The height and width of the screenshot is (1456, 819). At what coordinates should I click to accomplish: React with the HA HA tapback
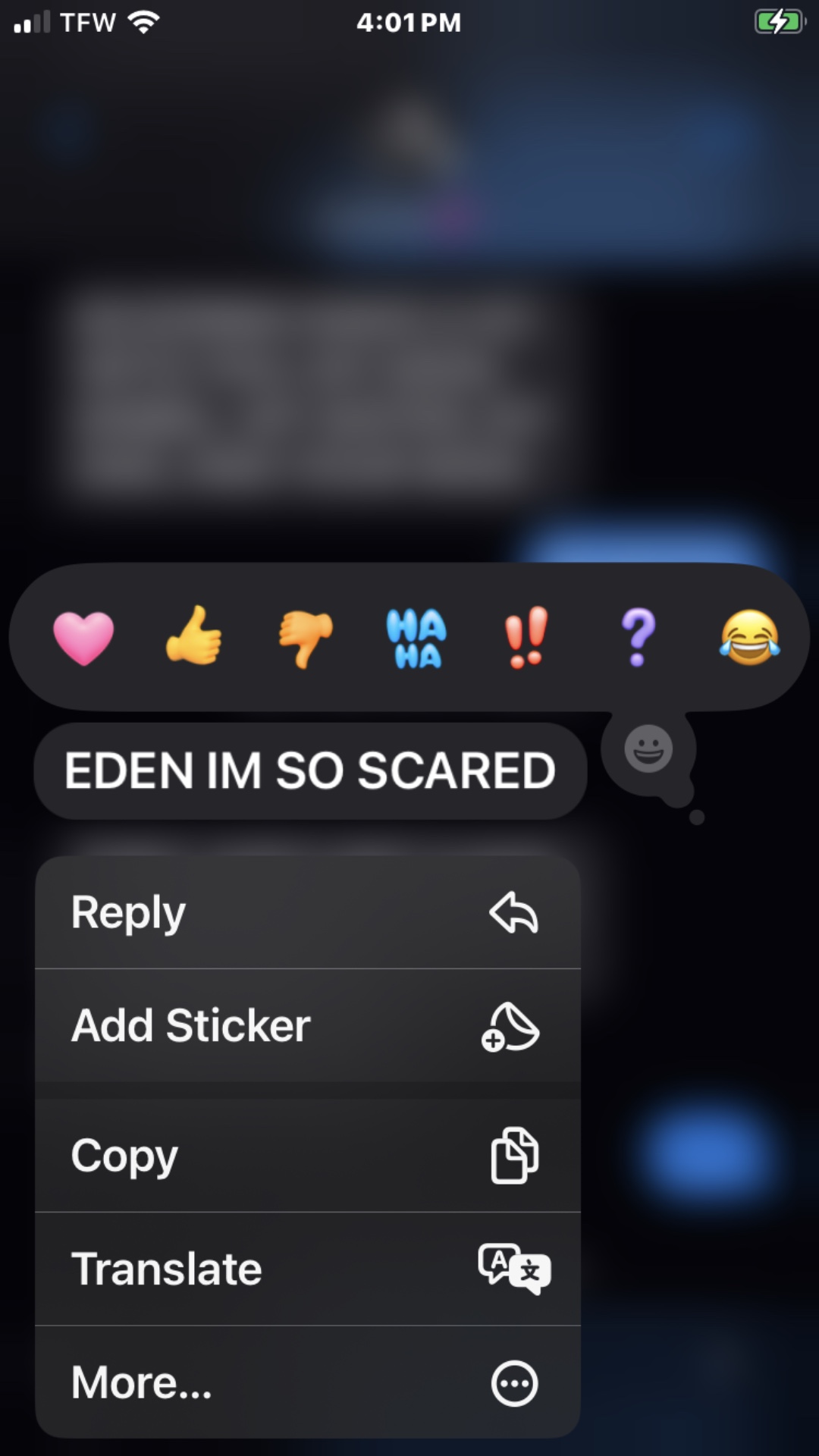point(416,638)
